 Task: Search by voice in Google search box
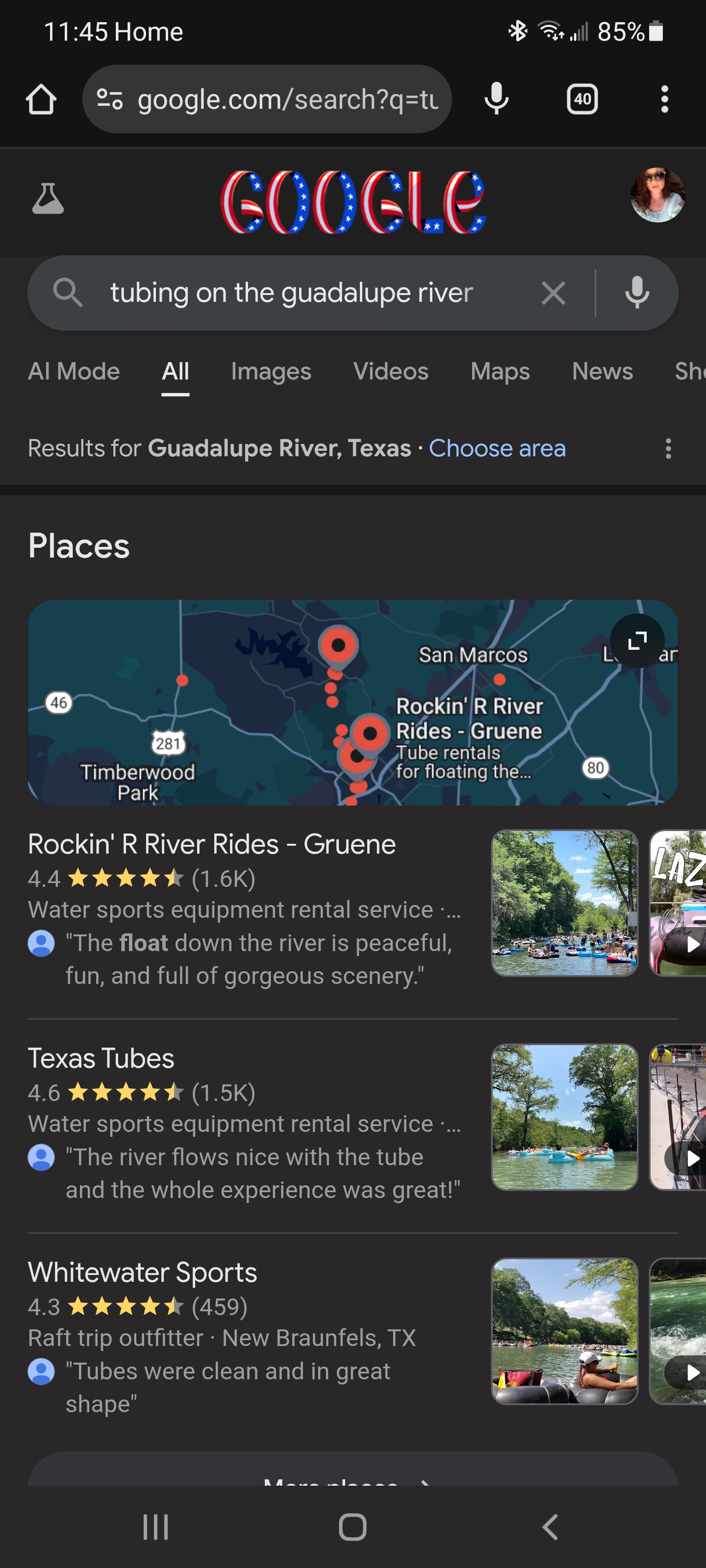(x=636, y=294)
